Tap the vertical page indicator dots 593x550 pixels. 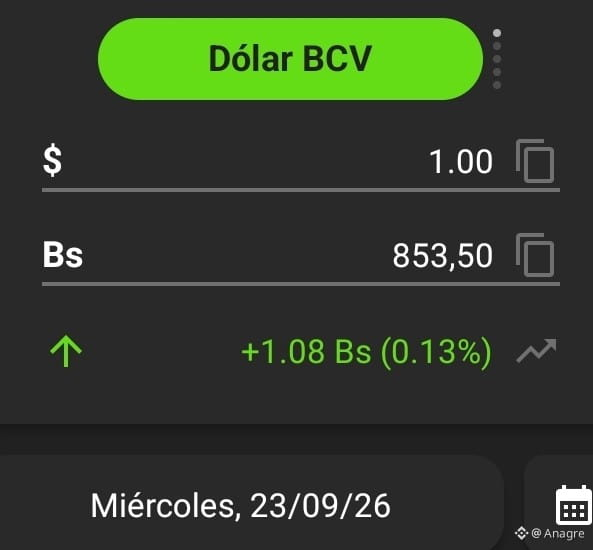coord(497,59)
